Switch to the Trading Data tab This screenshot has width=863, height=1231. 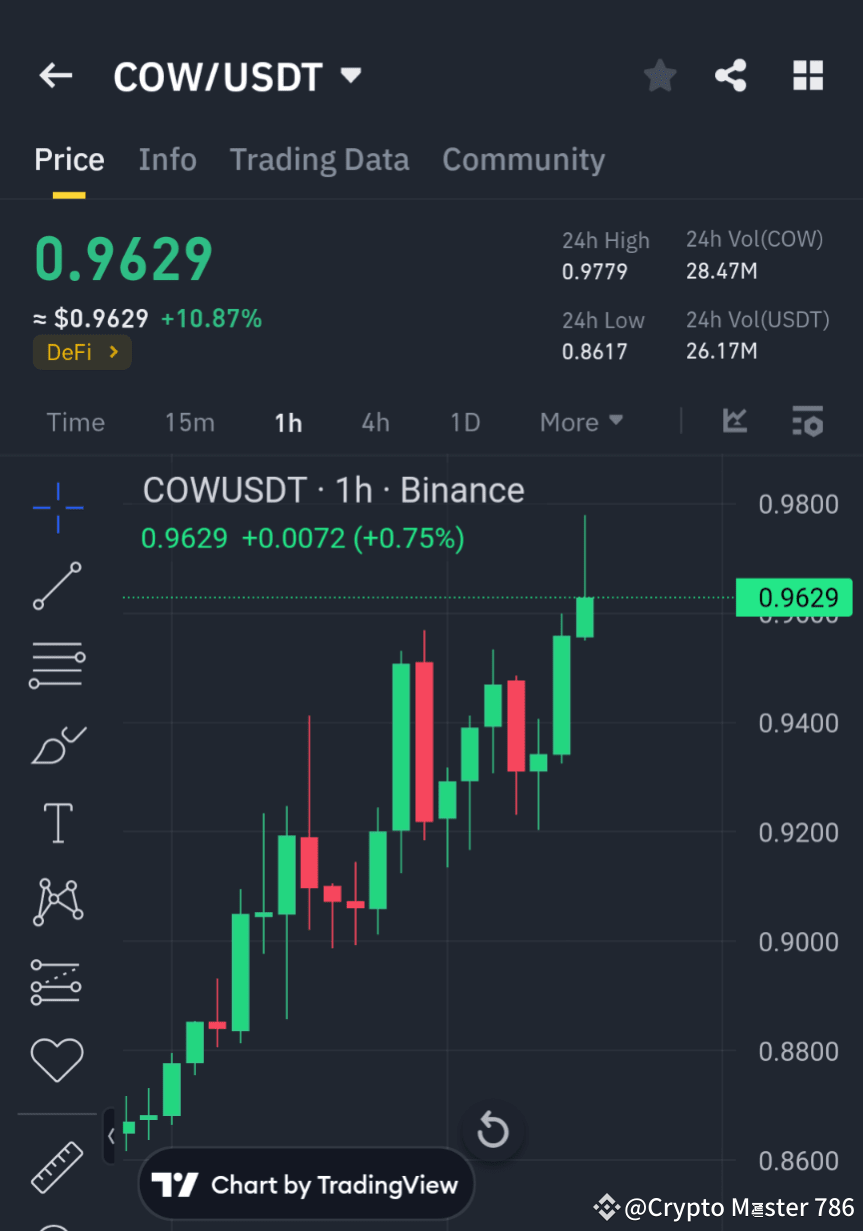(x=319, y=159)
